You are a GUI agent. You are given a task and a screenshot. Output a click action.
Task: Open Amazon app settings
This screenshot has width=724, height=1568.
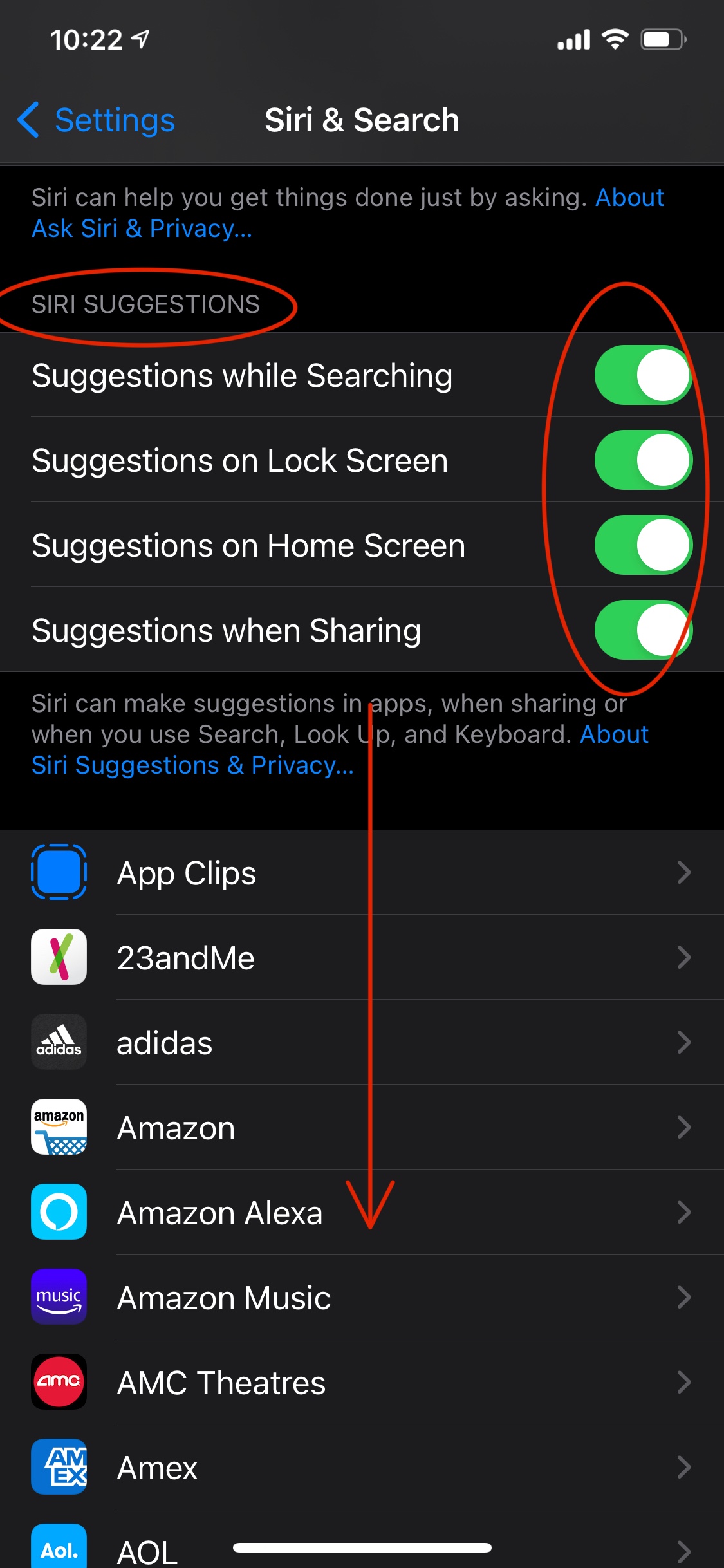(362, 1128)
